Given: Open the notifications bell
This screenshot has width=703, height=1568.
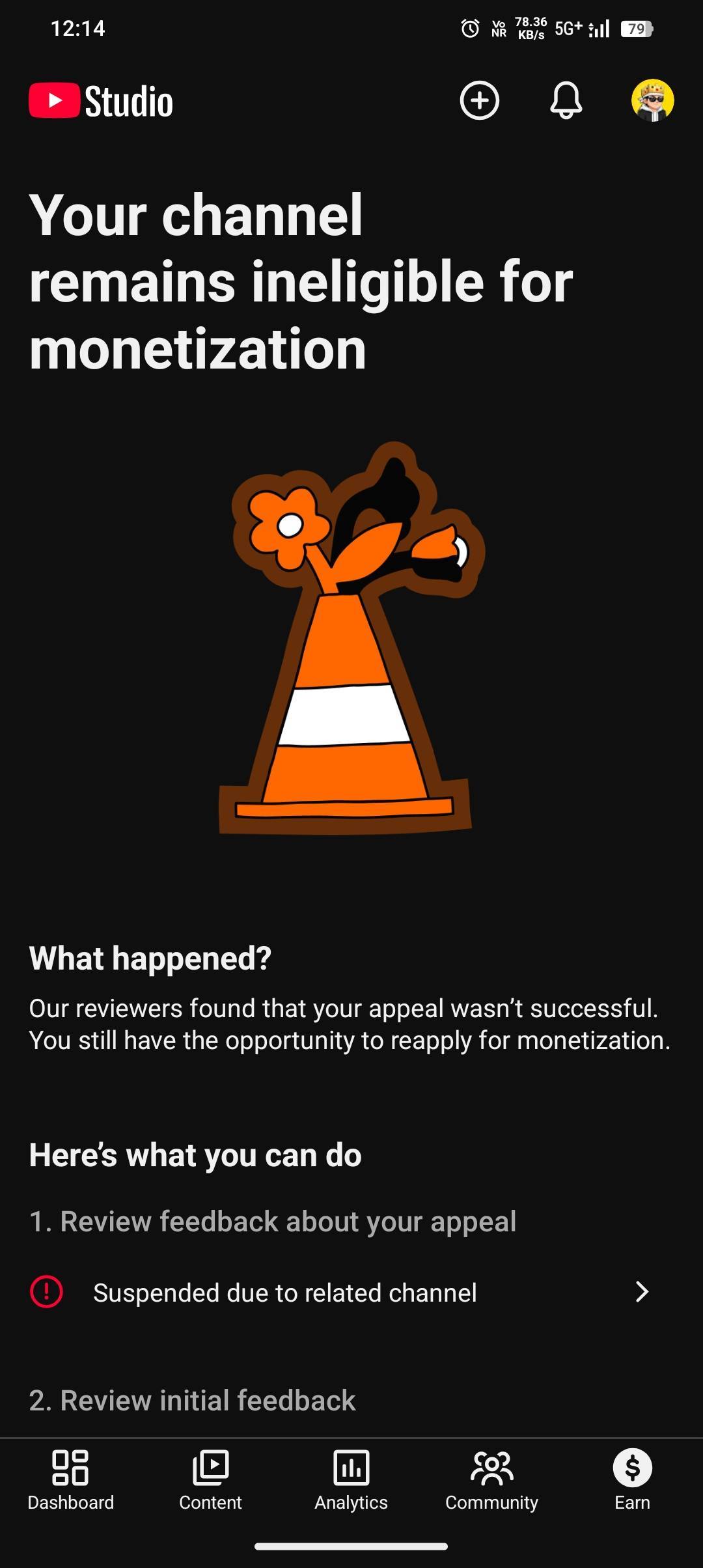Looking at the screenshot, I should pyautogui.click(x=566, y=101).
